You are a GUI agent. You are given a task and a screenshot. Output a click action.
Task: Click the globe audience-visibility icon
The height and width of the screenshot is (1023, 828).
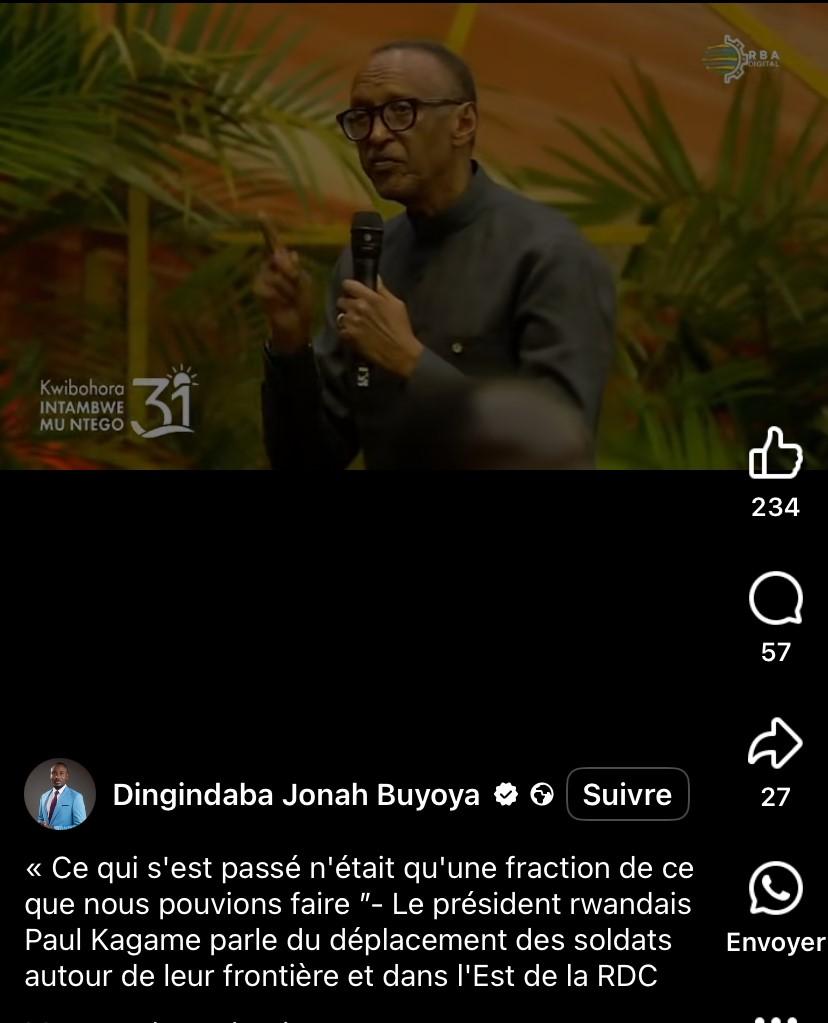tap(541, 795)
